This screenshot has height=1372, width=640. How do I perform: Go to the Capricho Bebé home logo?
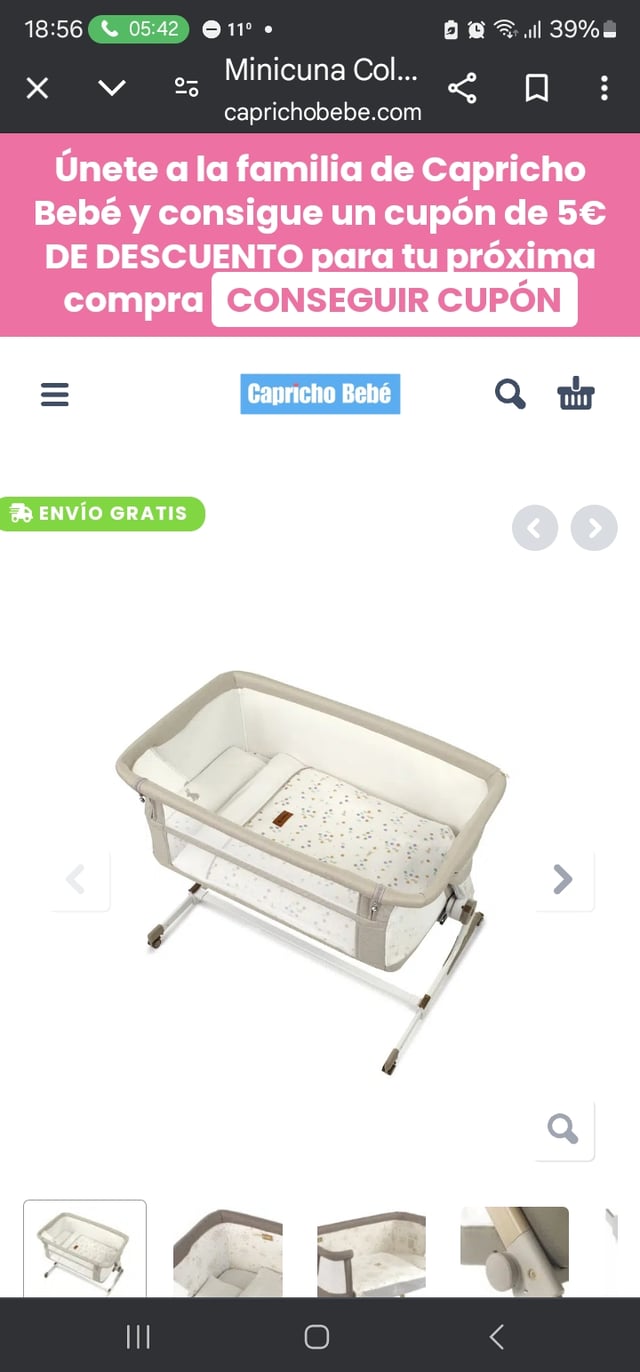(x=320, y=394)
